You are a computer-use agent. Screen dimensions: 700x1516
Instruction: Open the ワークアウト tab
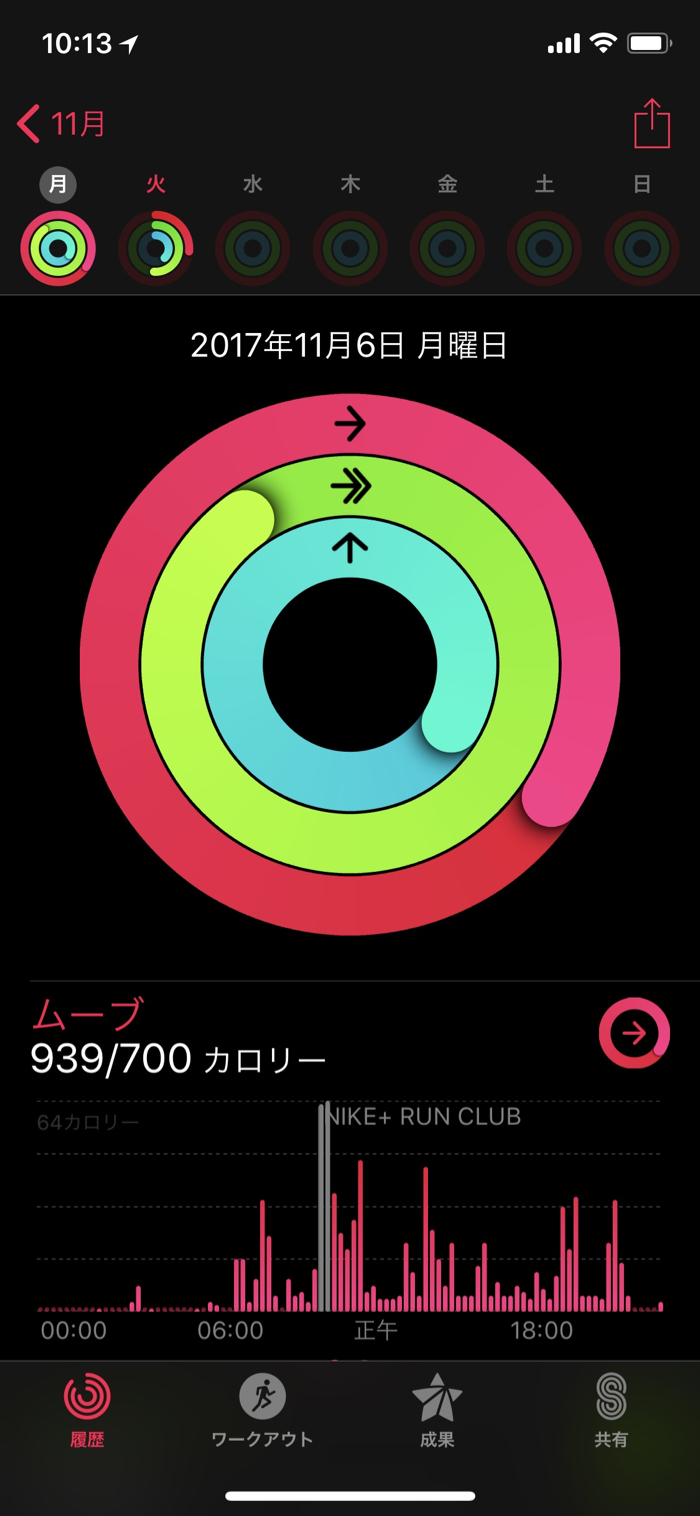(262, 1410)
